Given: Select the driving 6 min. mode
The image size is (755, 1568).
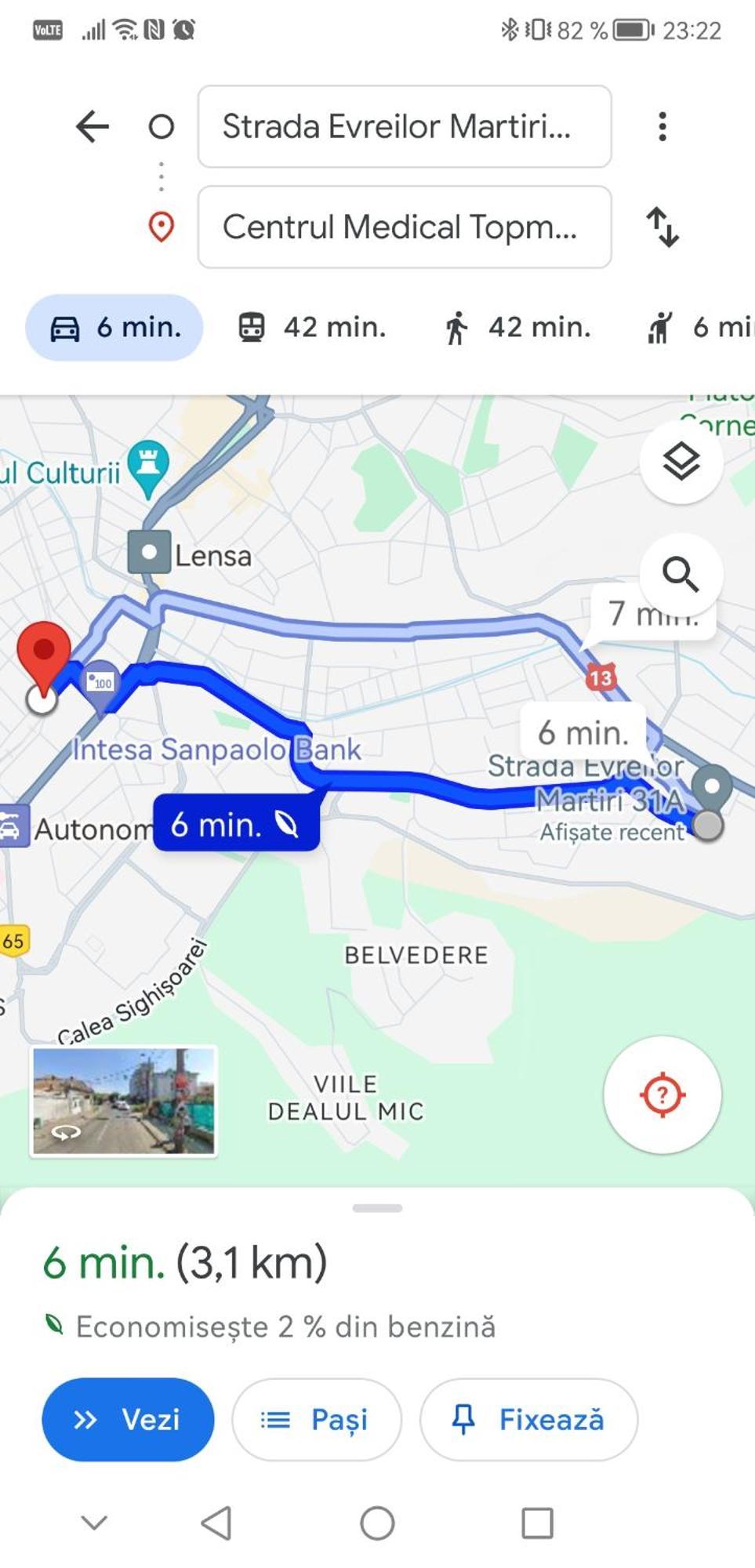Looking at the screenshot, I should pyautogui.click(x=114, y=328).
